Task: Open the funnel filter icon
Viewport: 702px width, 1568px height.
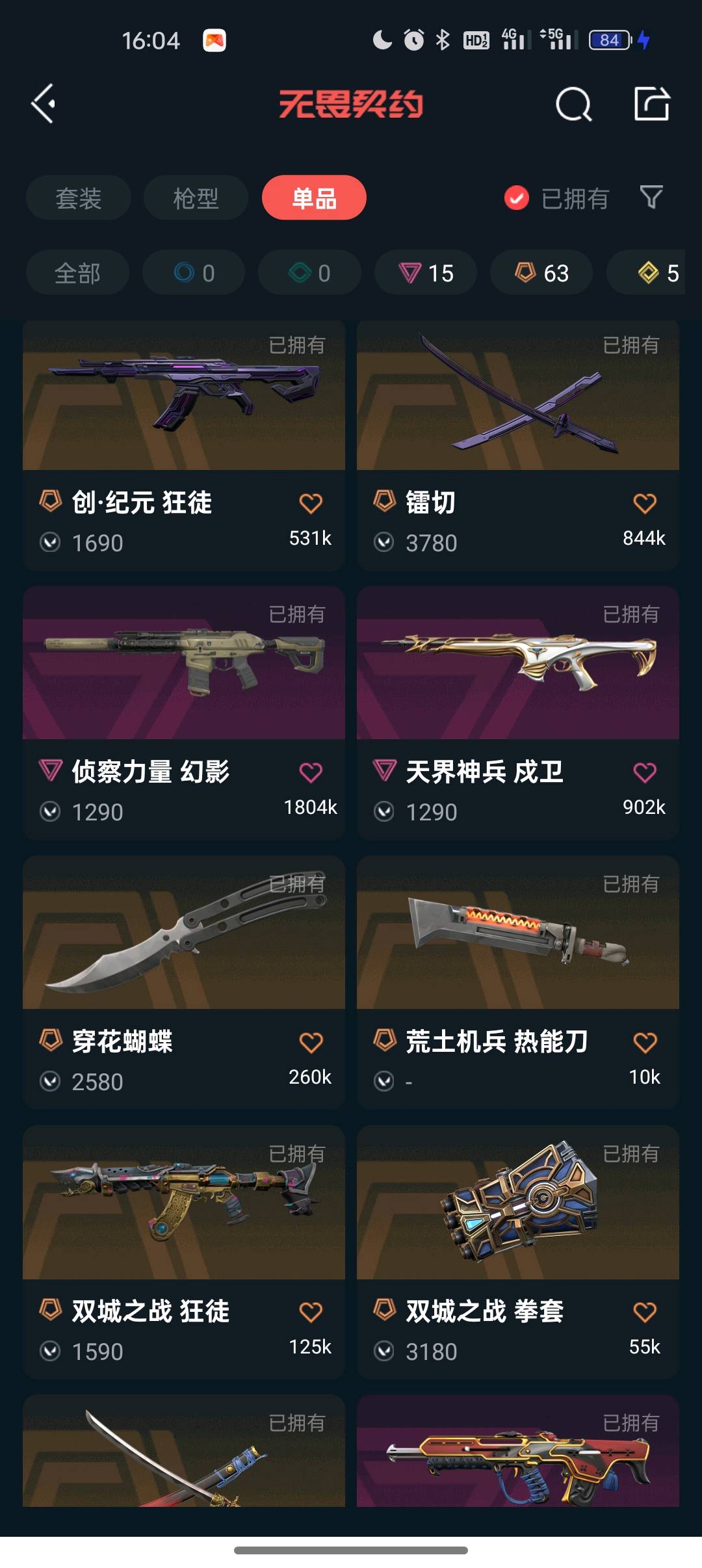Action: point(651,197)
